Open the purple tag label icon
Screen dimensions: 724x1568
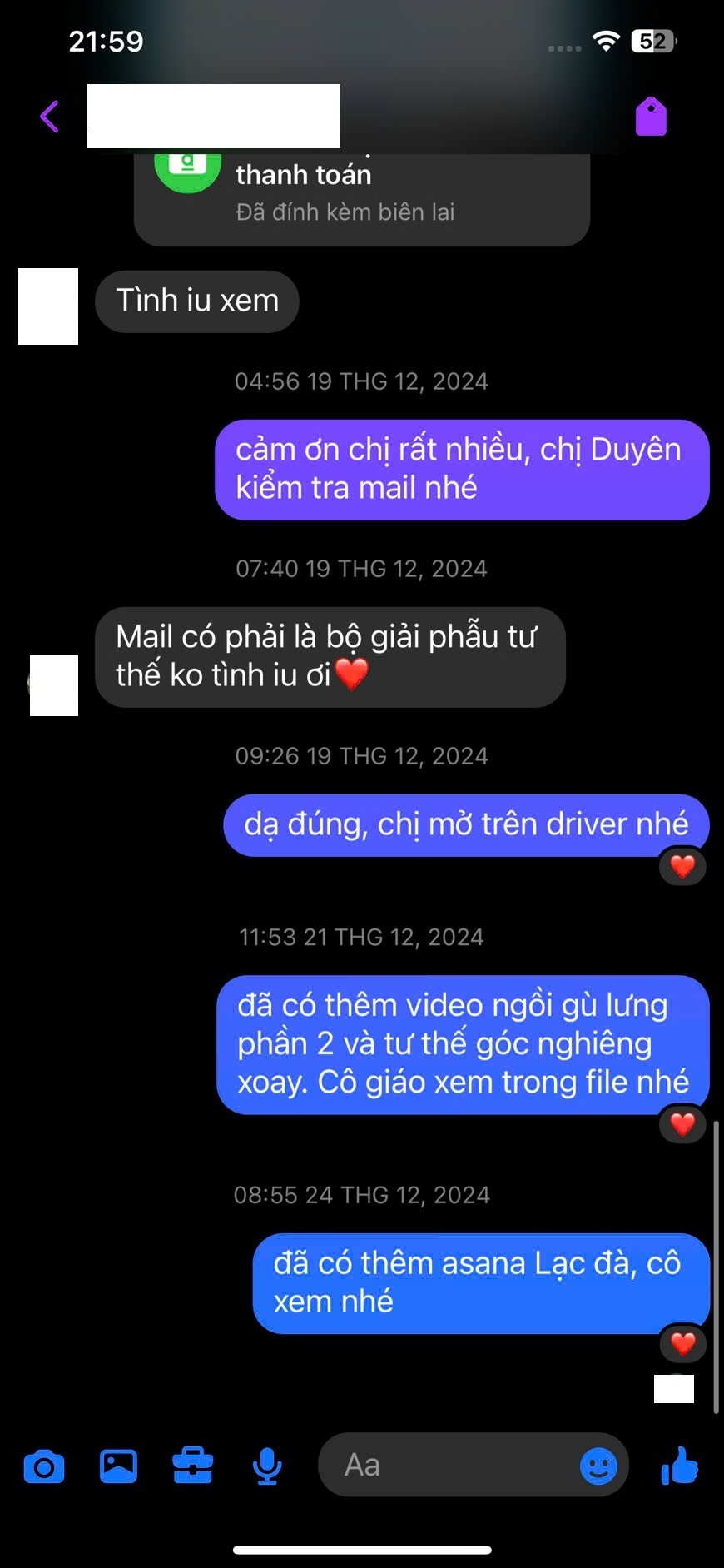[x=651, y=117]
